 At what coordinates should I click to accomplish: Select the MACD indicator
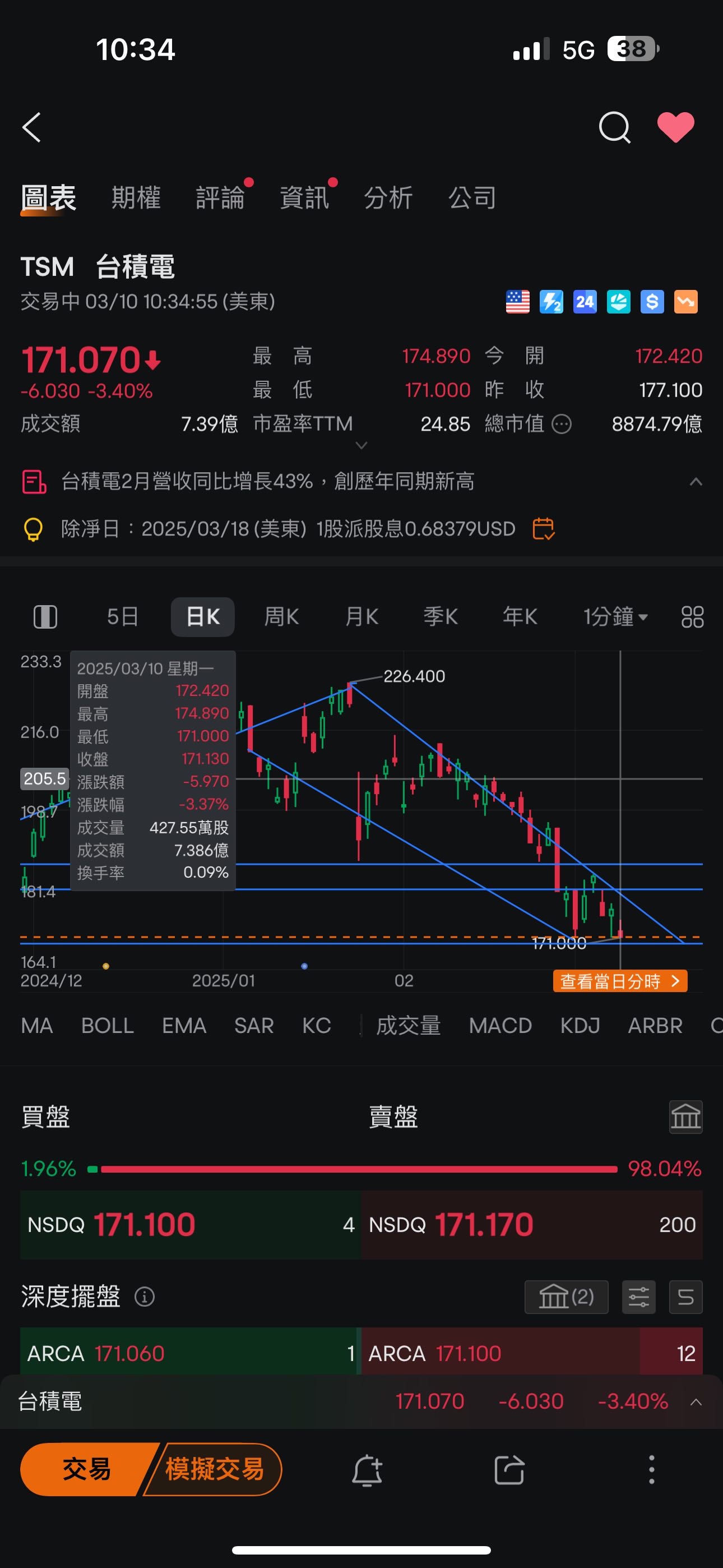pyautogui.click(x=499, y=1026)
